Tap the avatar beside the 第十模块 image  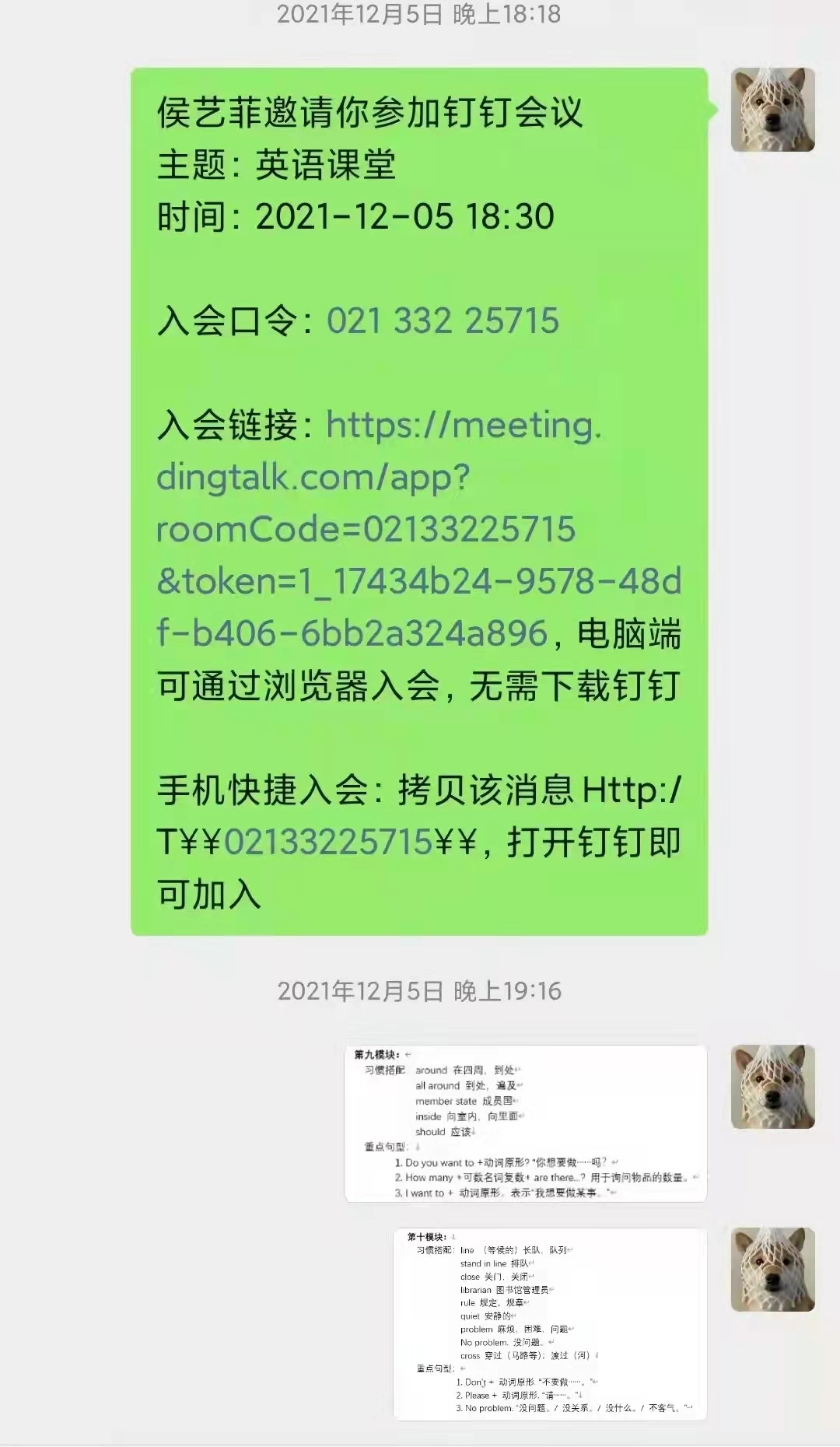tap(772, 1269)
